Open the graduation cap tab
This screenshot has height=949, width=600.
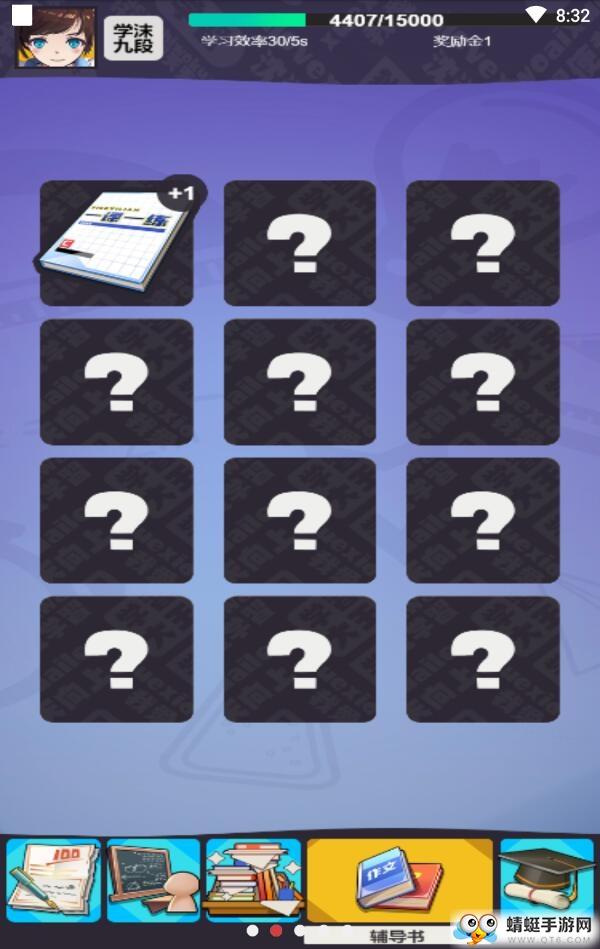click(x=547, y=875)
